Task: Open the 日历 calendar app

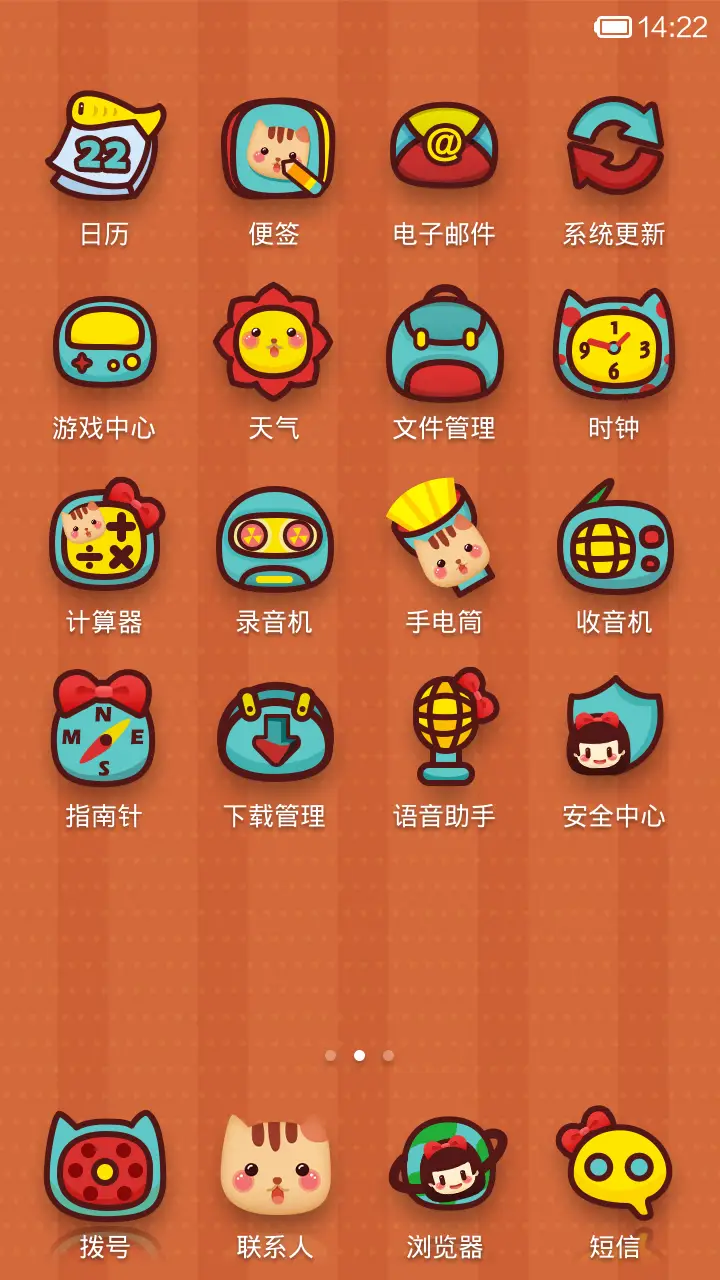Action: pos(105,150)
